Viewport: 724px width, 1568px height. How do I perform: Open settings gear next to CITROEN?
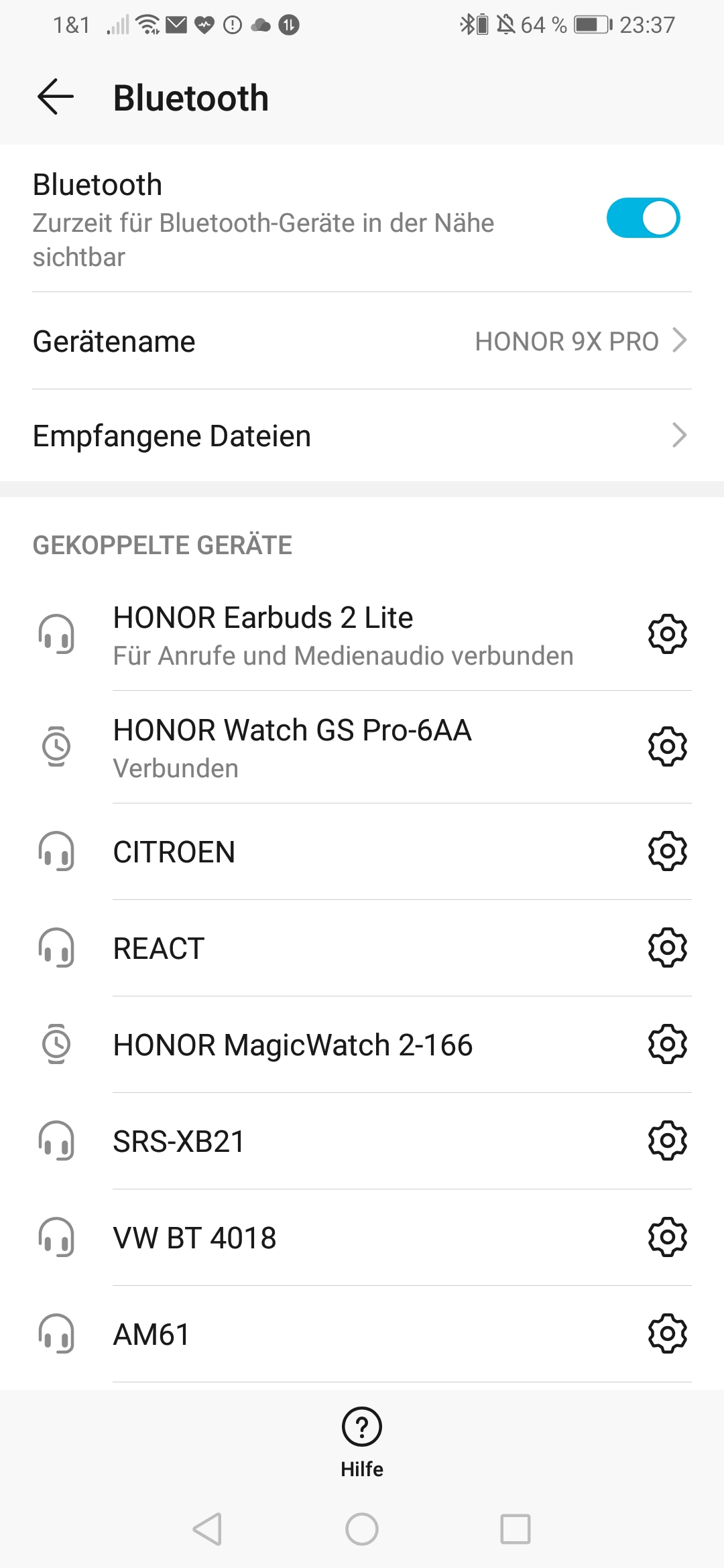[x=667, y=852]
